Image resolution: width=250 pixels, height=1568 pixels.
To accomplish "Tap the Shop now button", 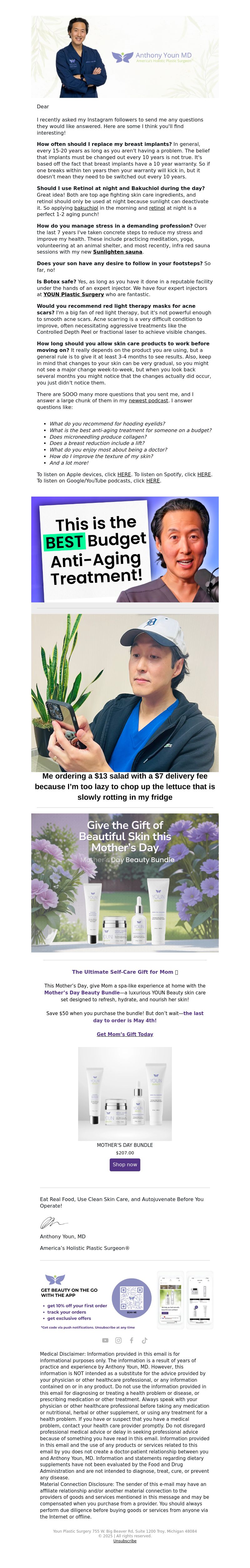I will point(125,1164).
